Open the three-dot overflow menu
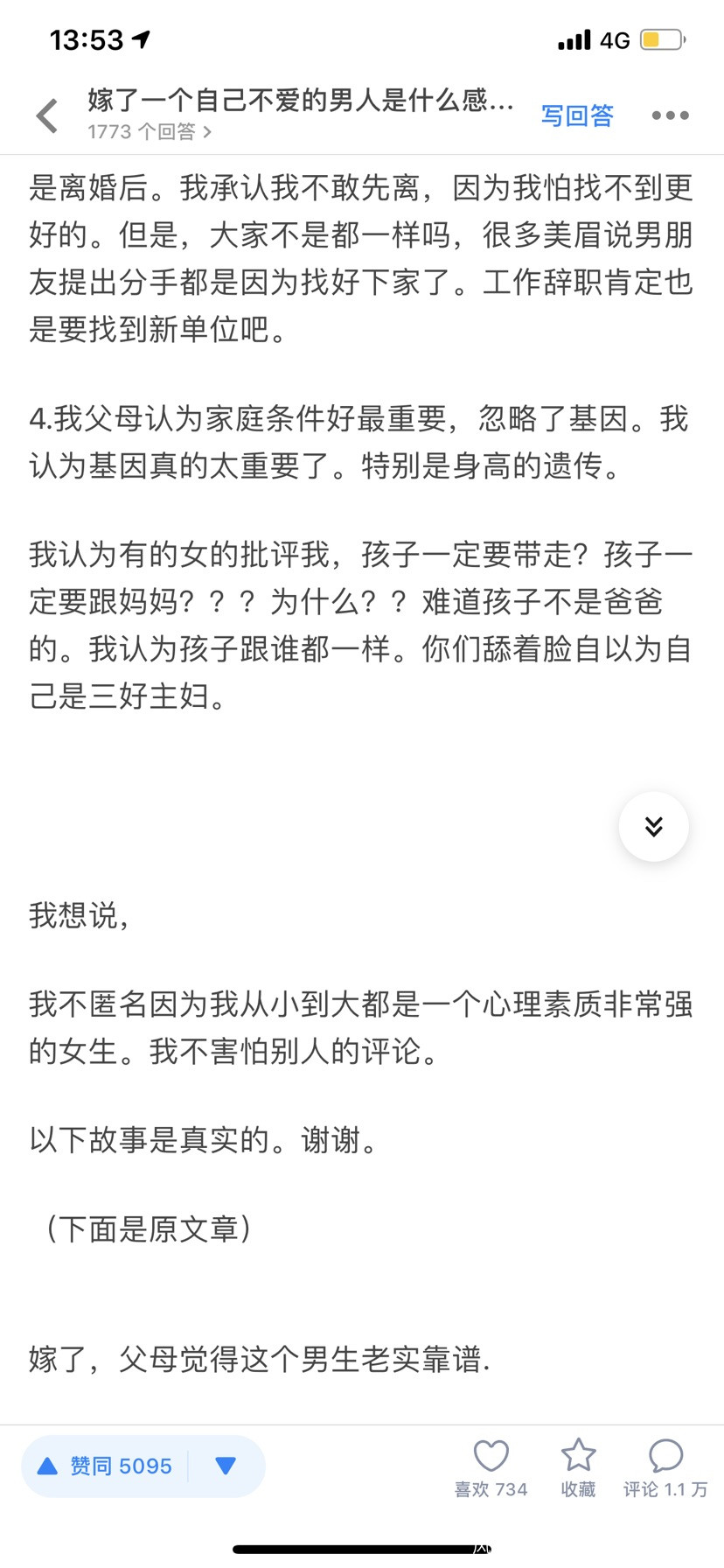 point(670,115)
